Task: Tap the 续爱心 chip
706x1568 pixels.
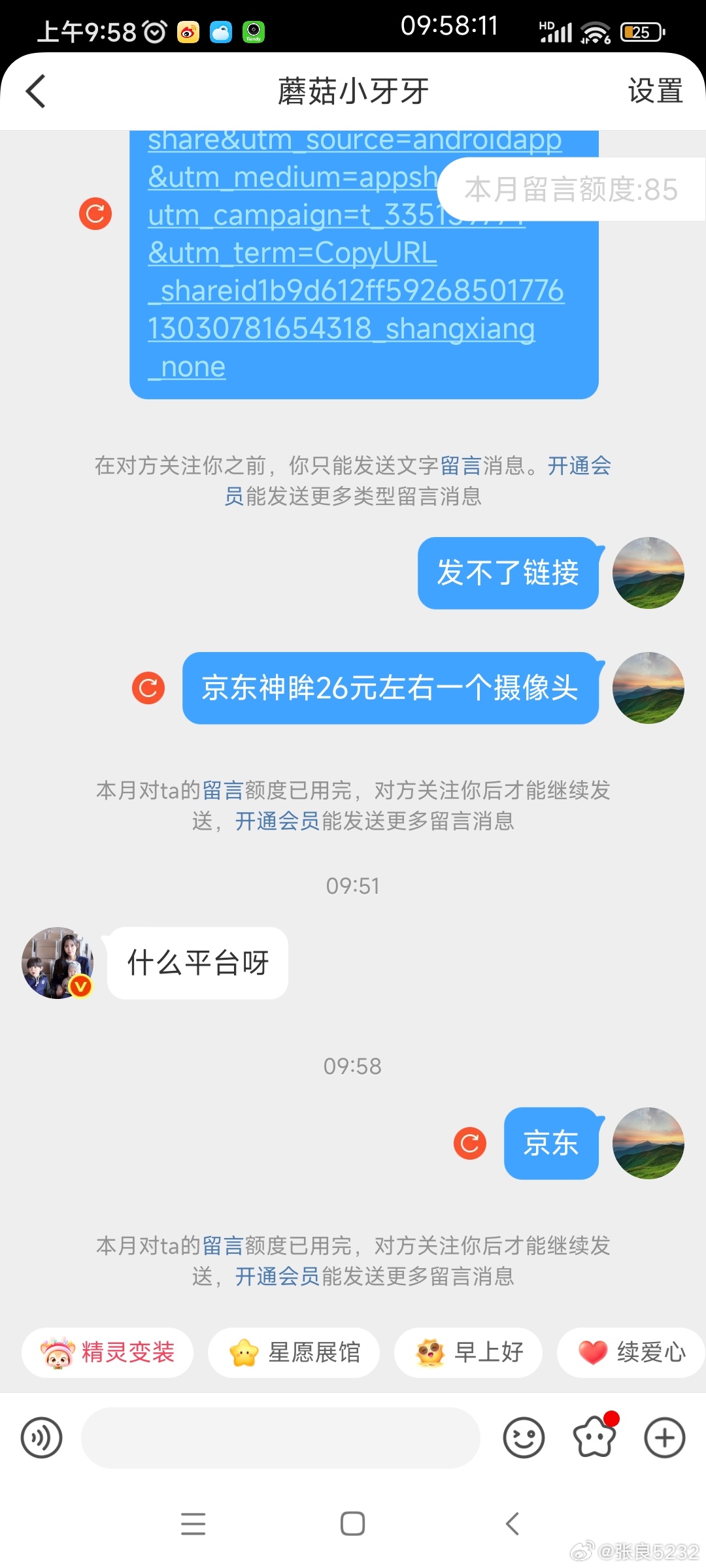Action: 631,1352
